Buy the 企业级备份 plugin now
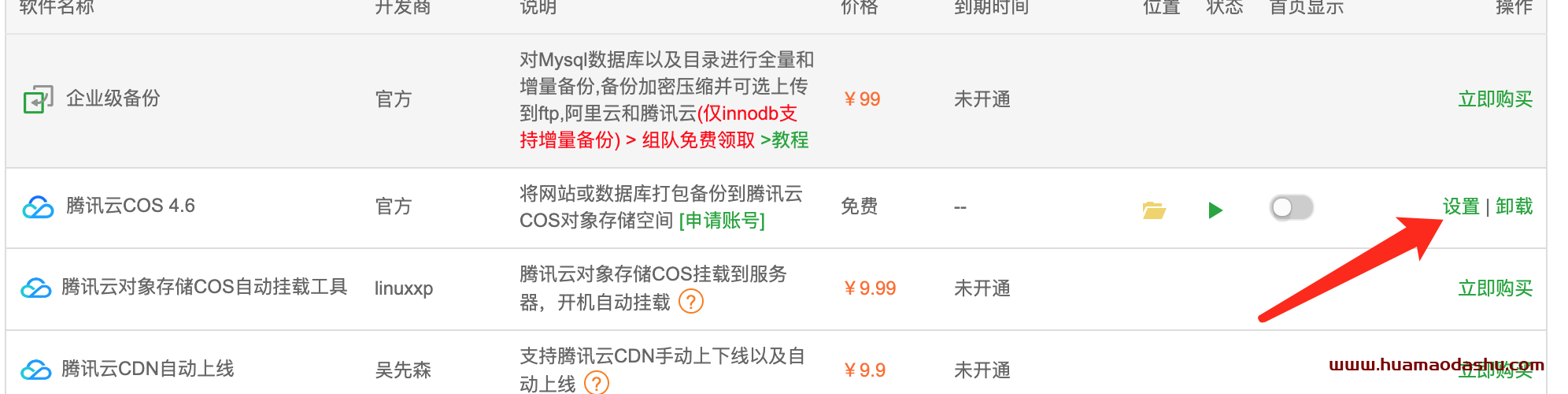Screen dimensions: 1568x394 pos(1495,99)
